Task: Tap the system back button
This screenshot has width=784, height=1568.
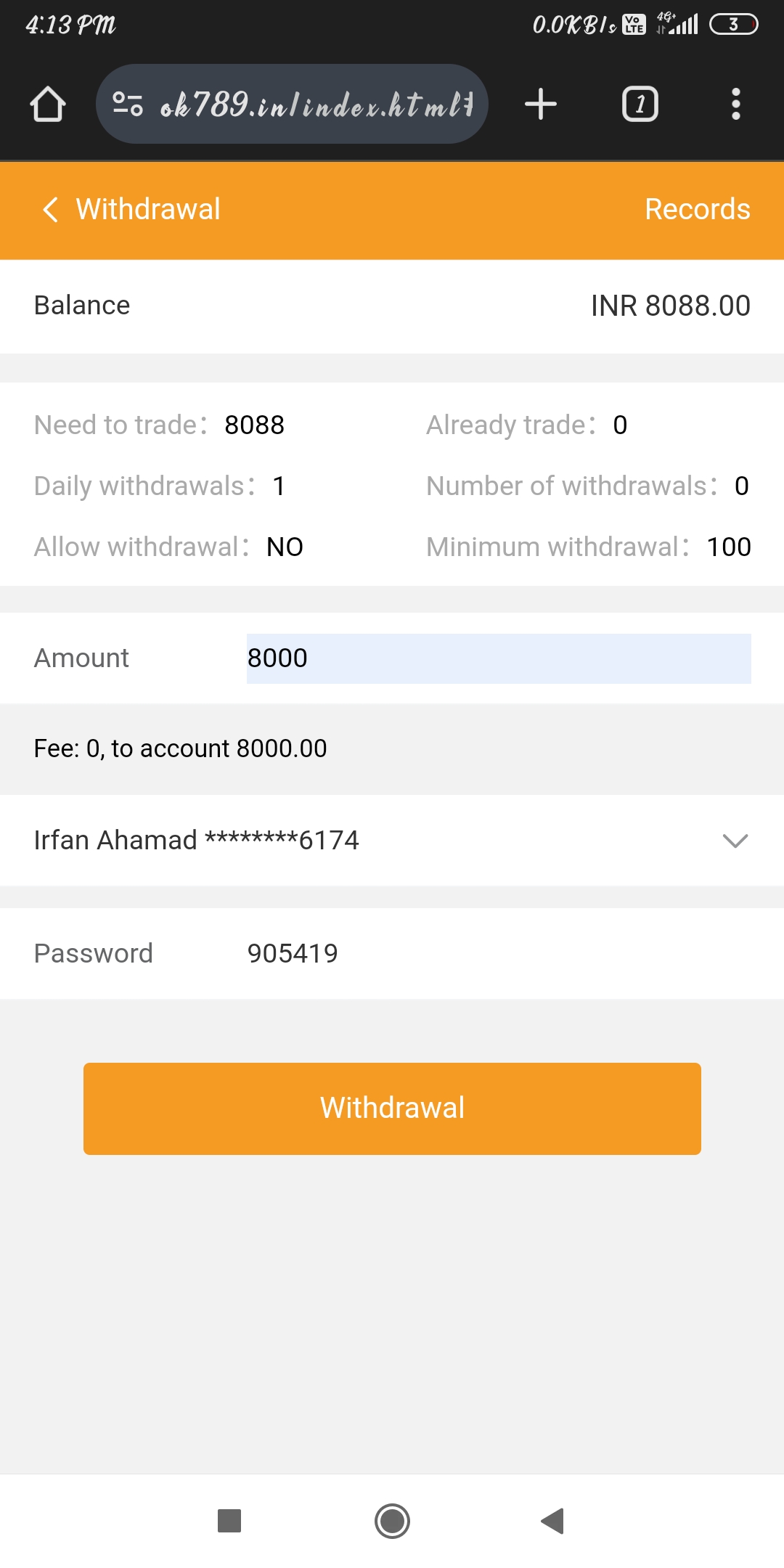Action: [x=552, y=1521]
